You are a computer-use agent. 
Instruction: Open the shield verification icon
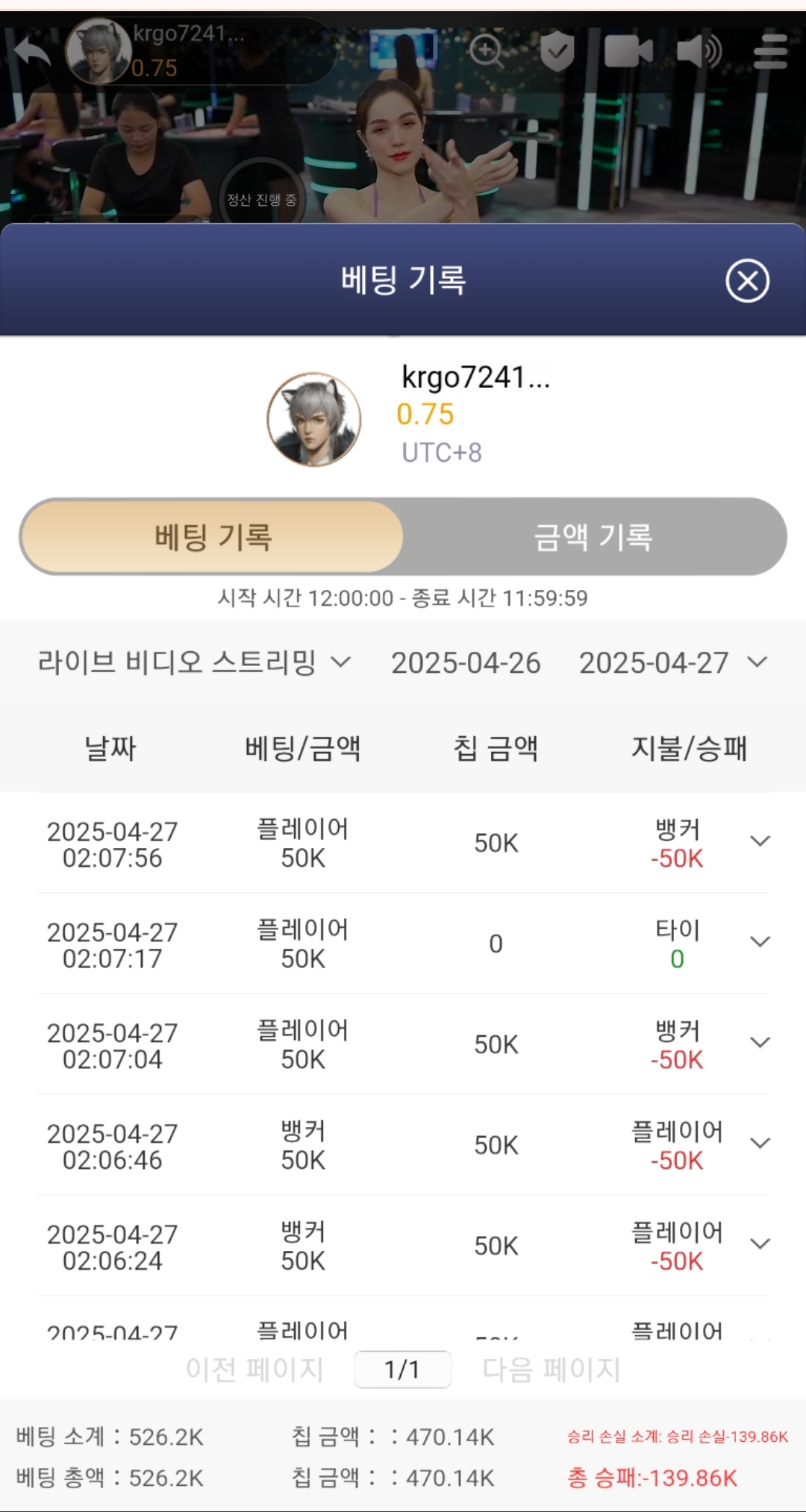(557, 51)
